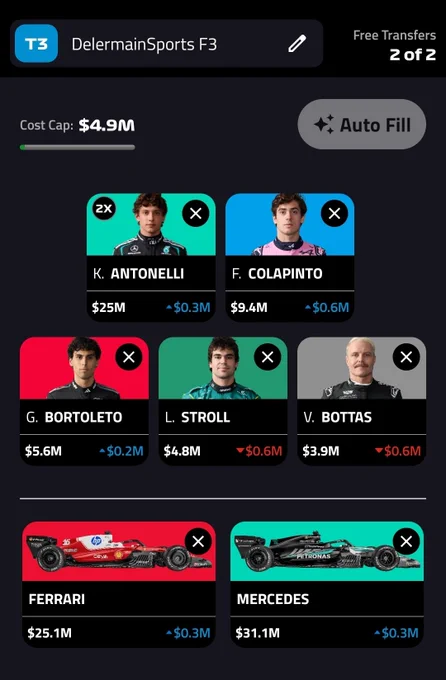This screenshot has height=680, width=446.
Task: Remove G. Bortoleto from the team
Action: click(129, 357)
